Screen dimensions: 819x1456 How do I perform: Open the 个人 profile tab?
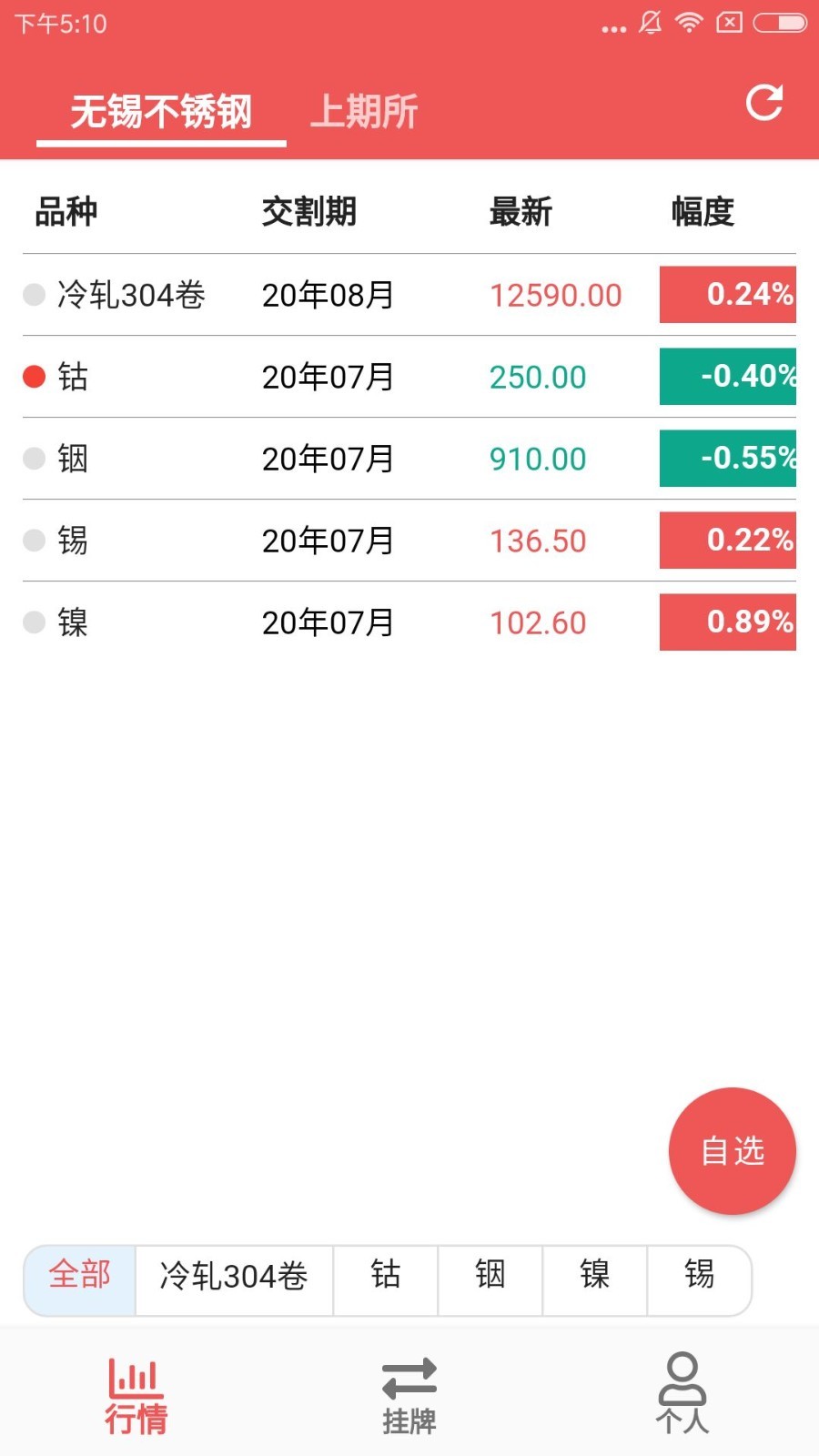682,1395
